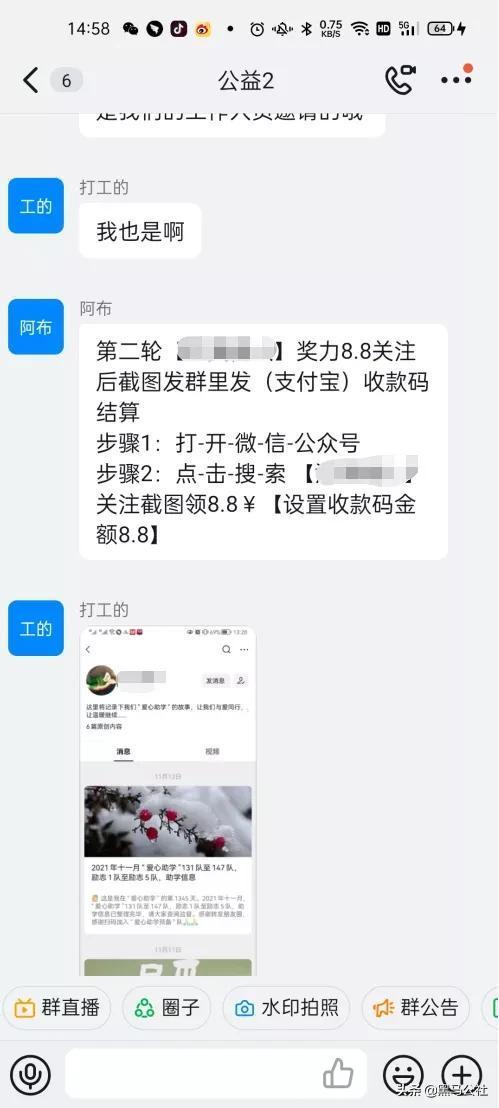Start a group voice or video call
This screenshot has height=1108, width=499.
pyautogui.click(x=400, y=80)
